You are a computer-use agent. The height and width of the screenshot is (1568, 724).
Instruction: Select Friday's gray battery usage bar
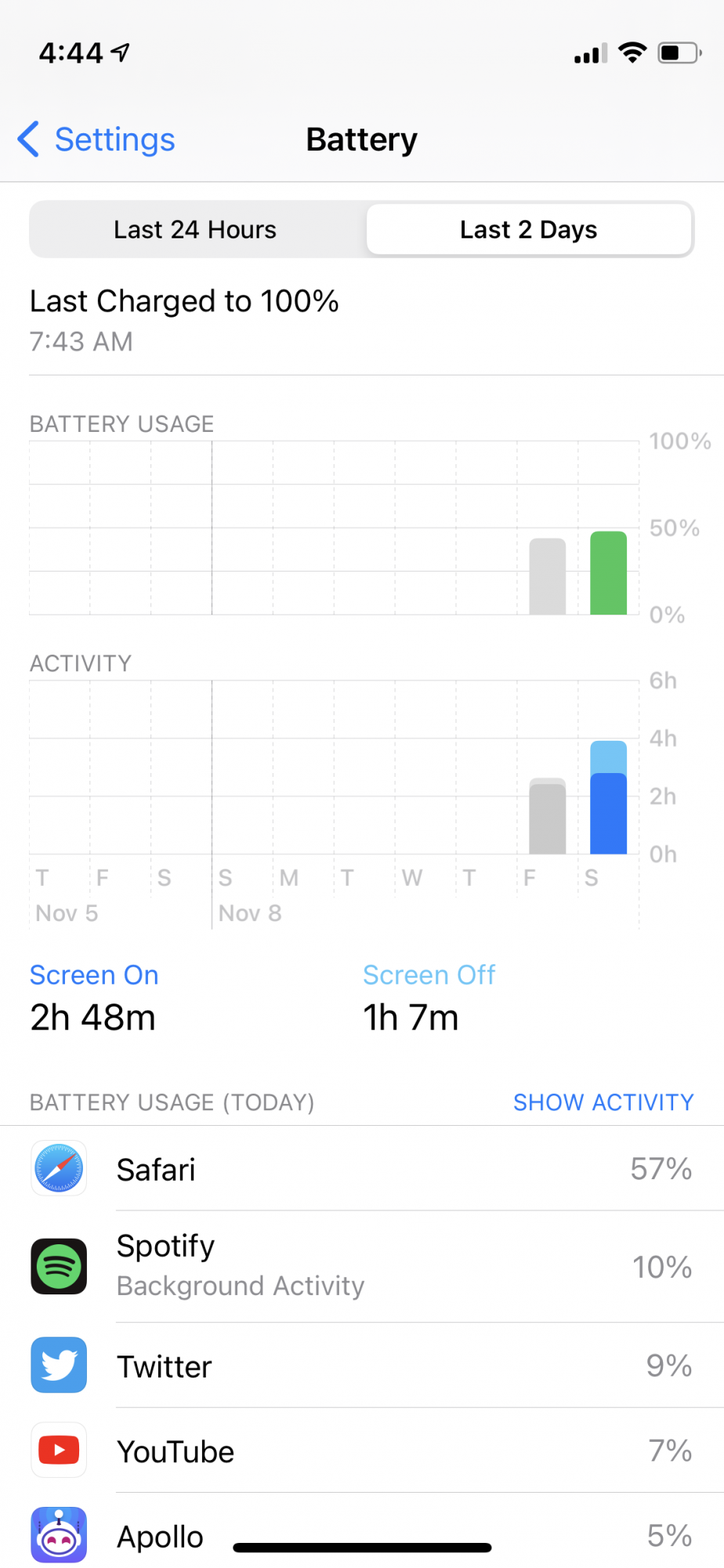click(548, 577)
